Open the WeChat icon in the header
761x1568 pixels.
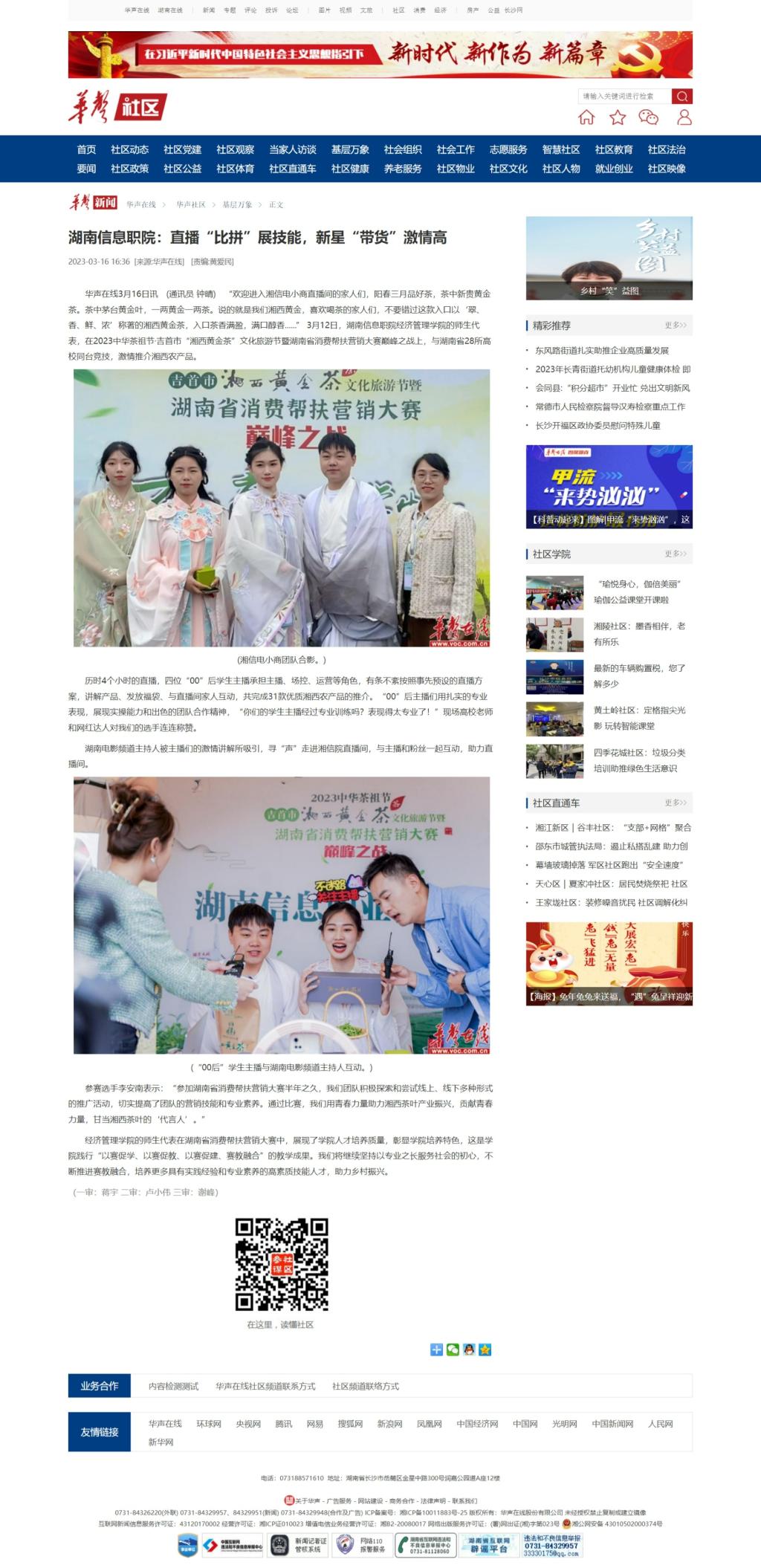pyautogui.click(x=649, y=117)
